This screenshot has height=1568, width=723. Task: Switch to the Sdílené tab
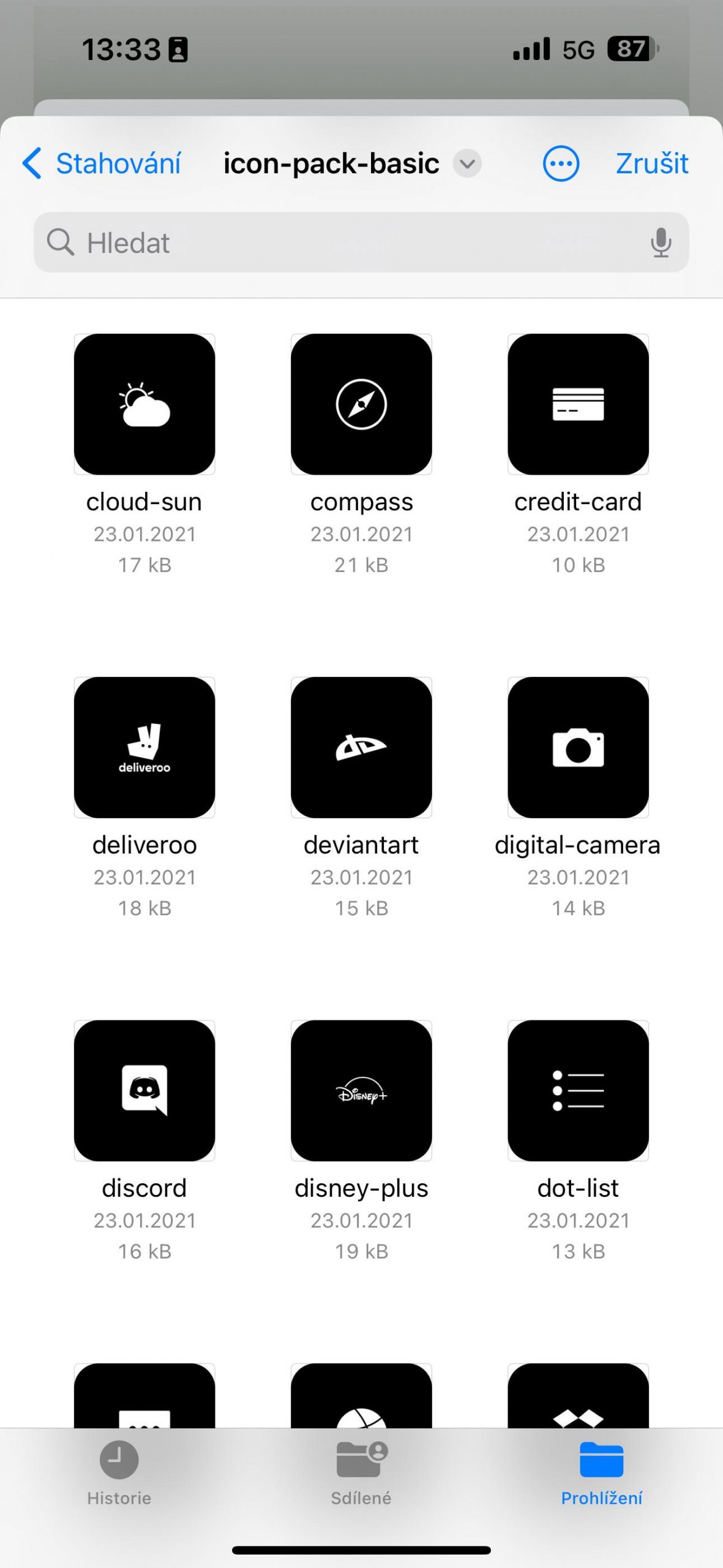click(361, 1473)
